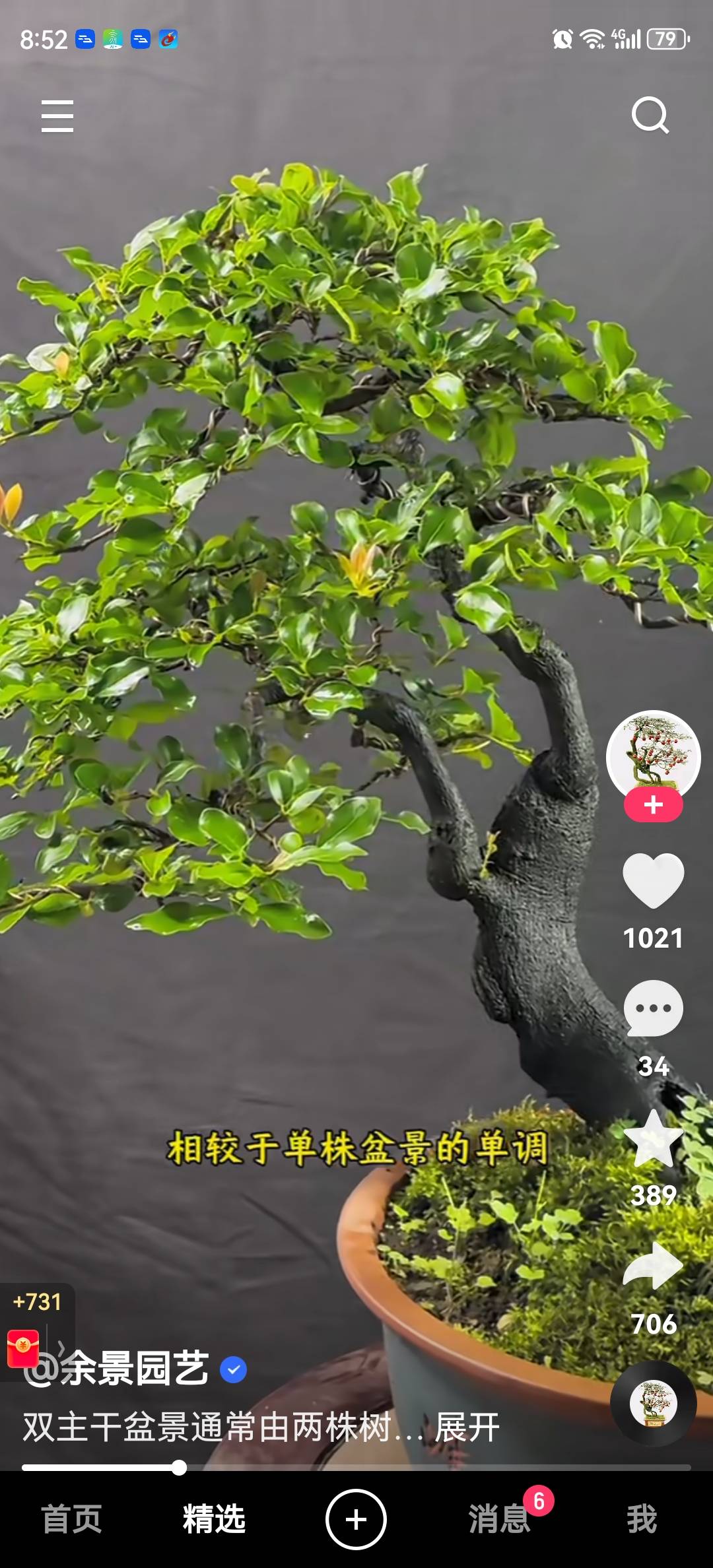Image resolution: width=713 pixels, height=1568 pixels.
Task: Select the 精选 tab
Action: point(214,1519)
